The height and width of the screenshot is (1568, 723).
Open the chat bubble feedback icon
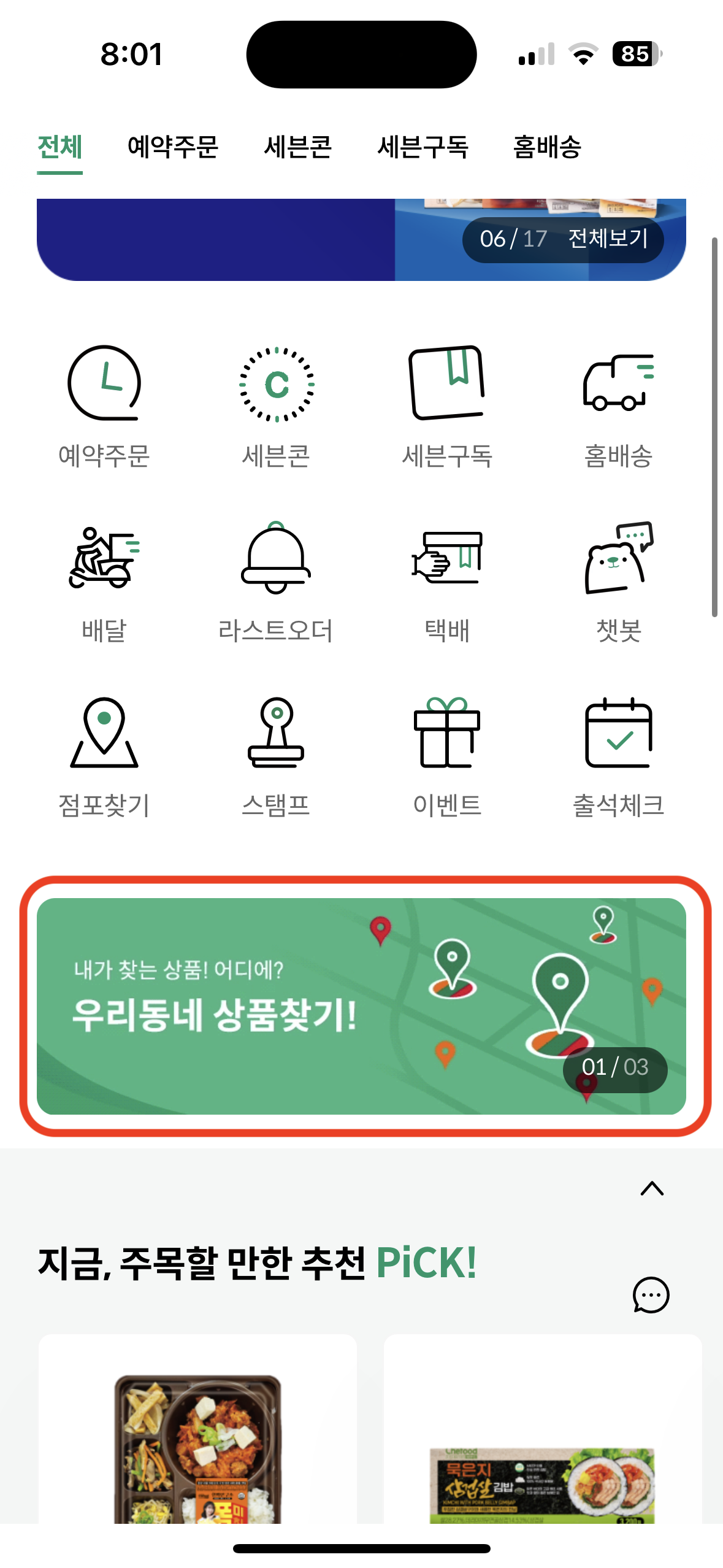pos(651,1294)
